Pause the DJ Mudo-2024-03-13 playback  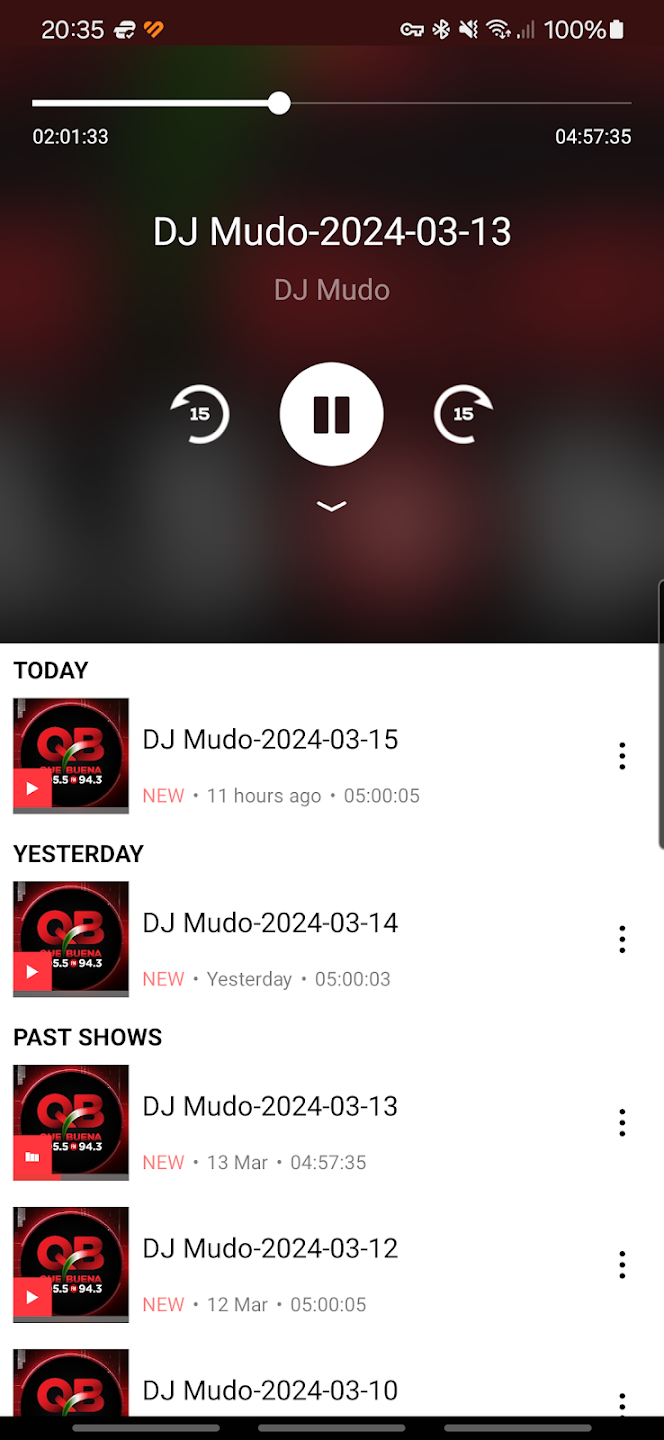coord(331,414)
